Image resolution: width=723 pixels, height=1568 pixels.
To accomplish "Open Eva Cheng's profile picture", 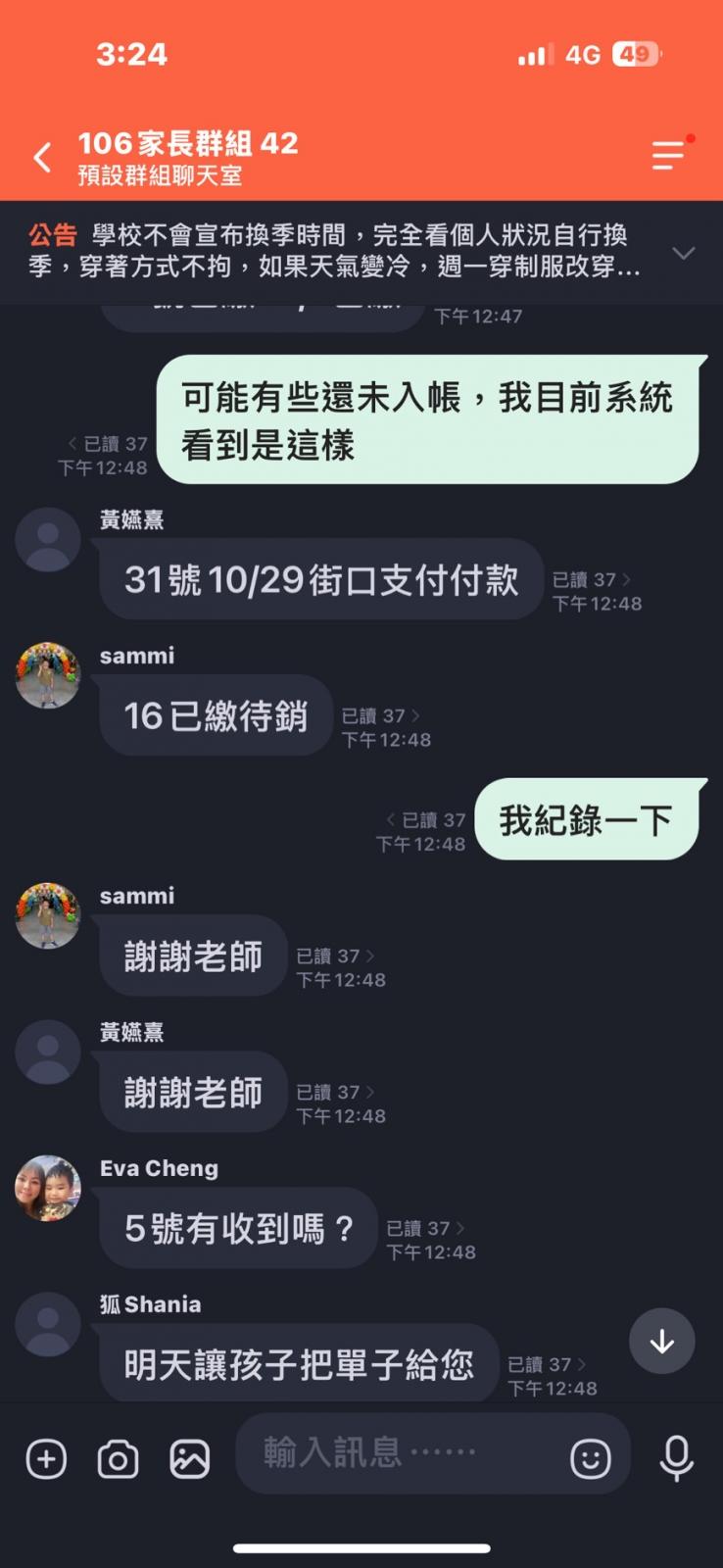I will click(47, 1188).
